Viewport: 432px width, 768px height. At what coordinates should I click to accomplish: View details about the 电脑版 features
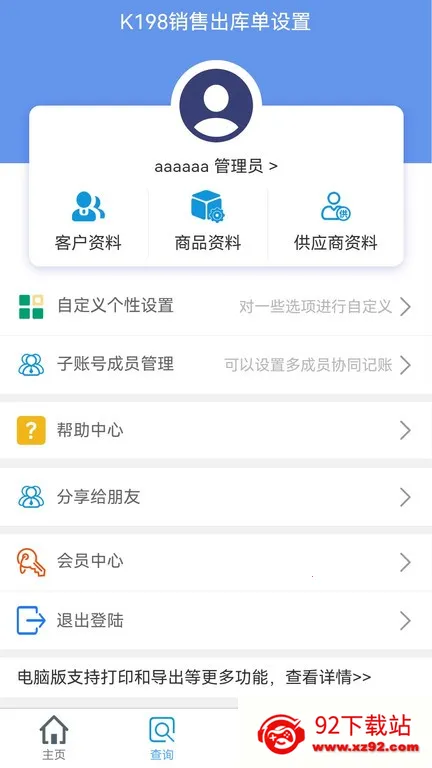194,677
